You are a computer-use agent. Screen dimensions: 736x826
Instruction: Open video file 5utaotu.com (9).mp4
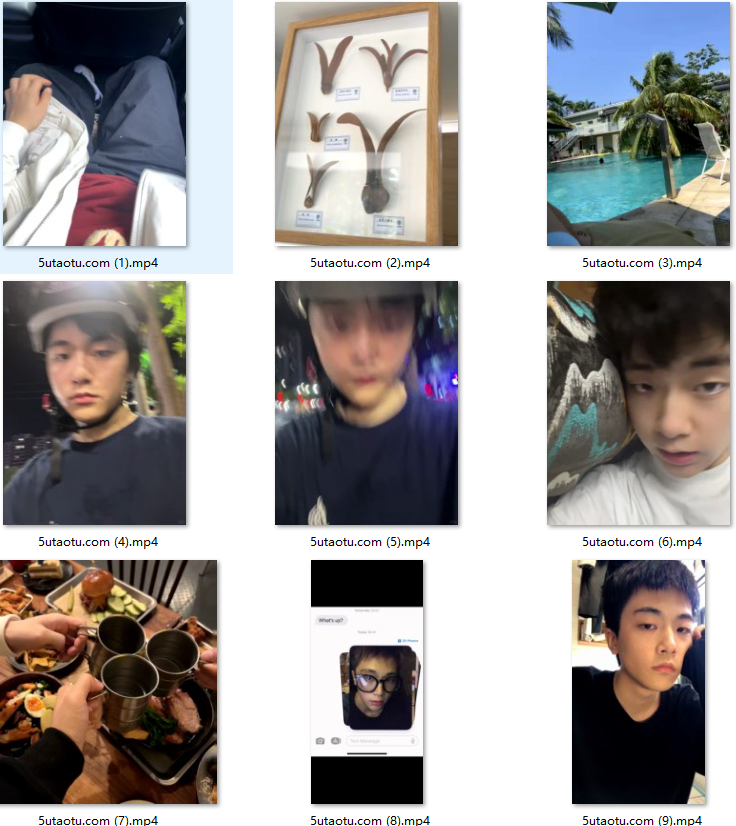tap(638, 682)
